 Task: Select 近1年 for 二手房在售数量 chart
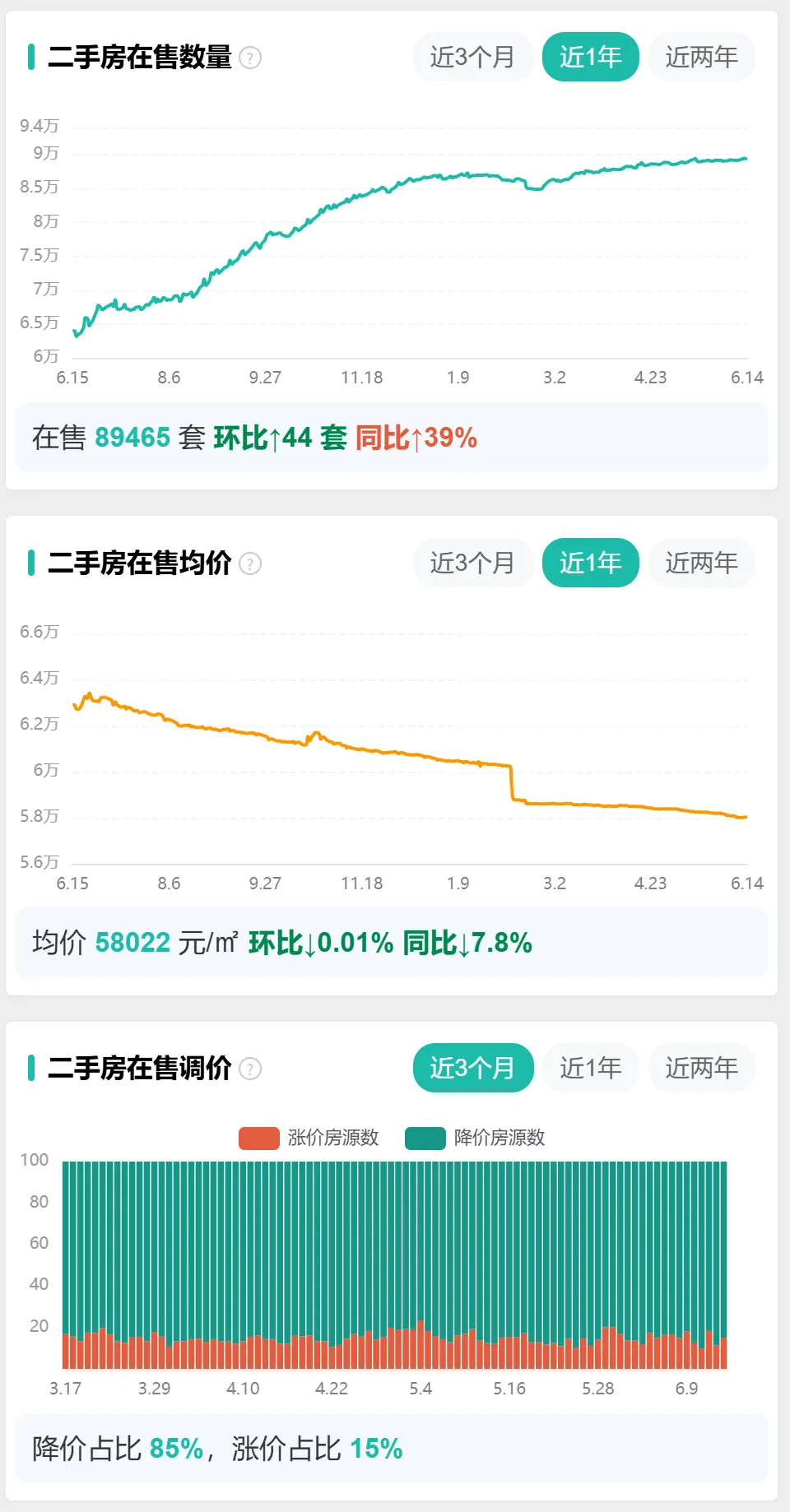pos(591,57)
